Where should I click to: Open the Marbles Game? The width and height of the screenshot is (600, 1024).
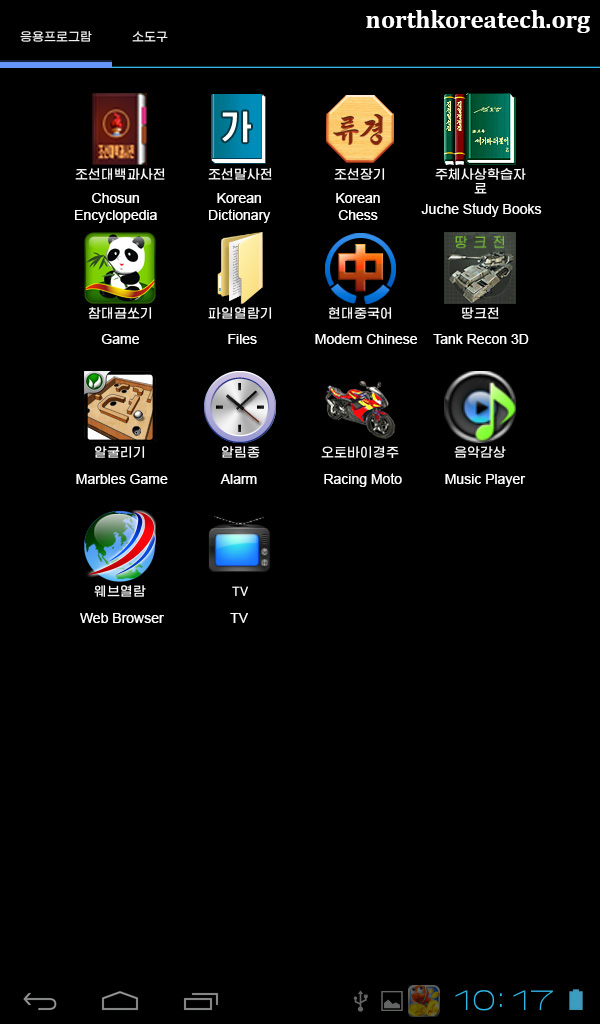(120, 407)
